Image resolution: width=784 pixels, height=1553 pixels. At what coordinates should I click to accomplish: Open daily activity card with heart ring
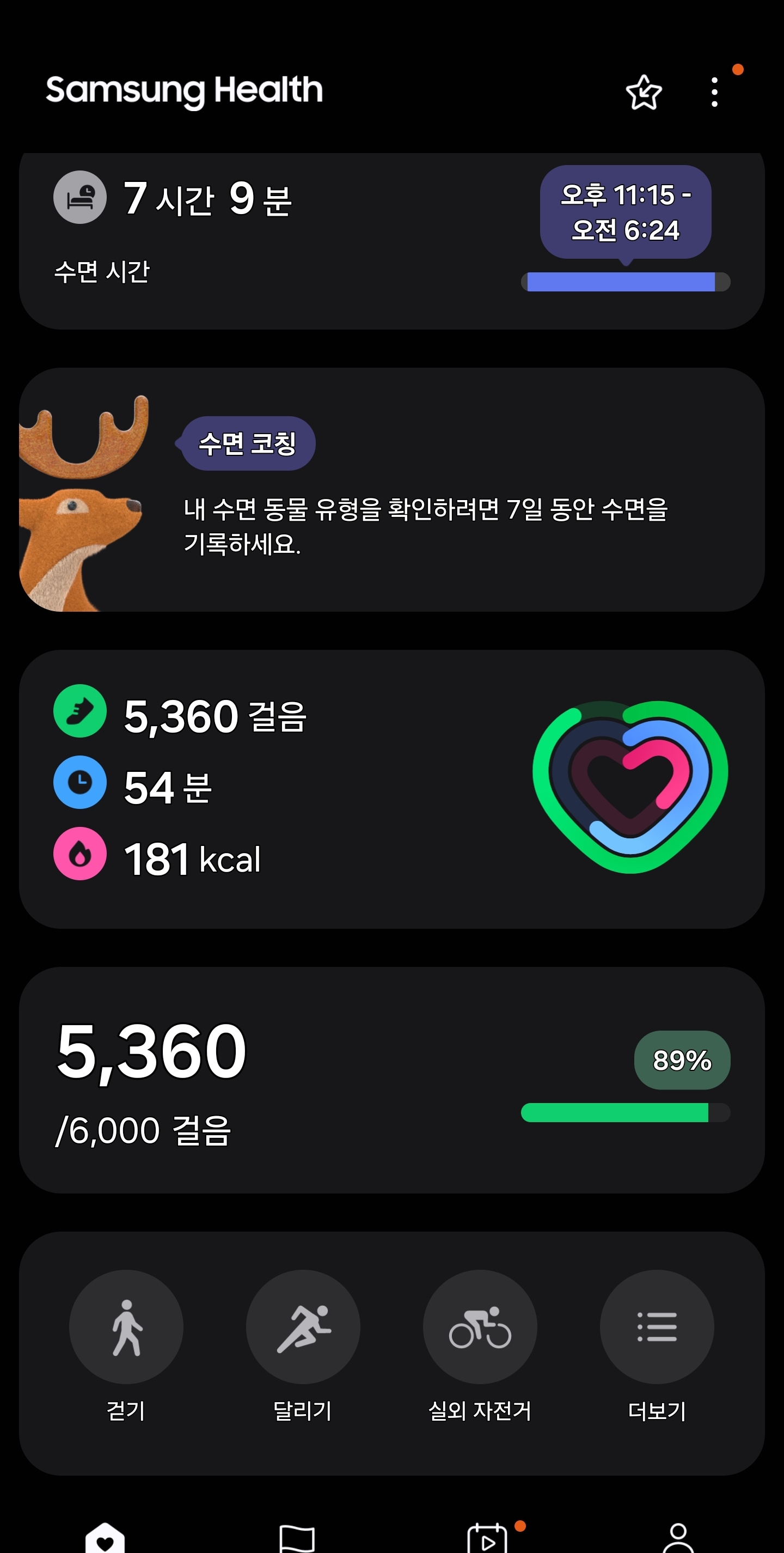pos(391,789)
